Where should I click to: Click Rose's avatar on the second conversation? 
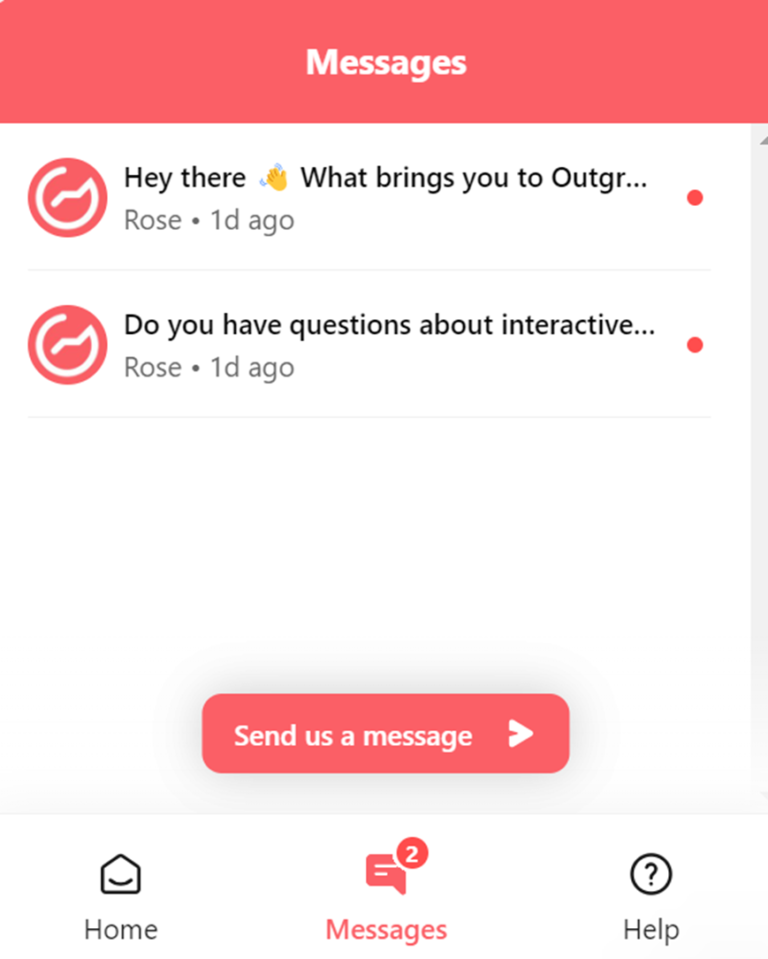(67, 344)
